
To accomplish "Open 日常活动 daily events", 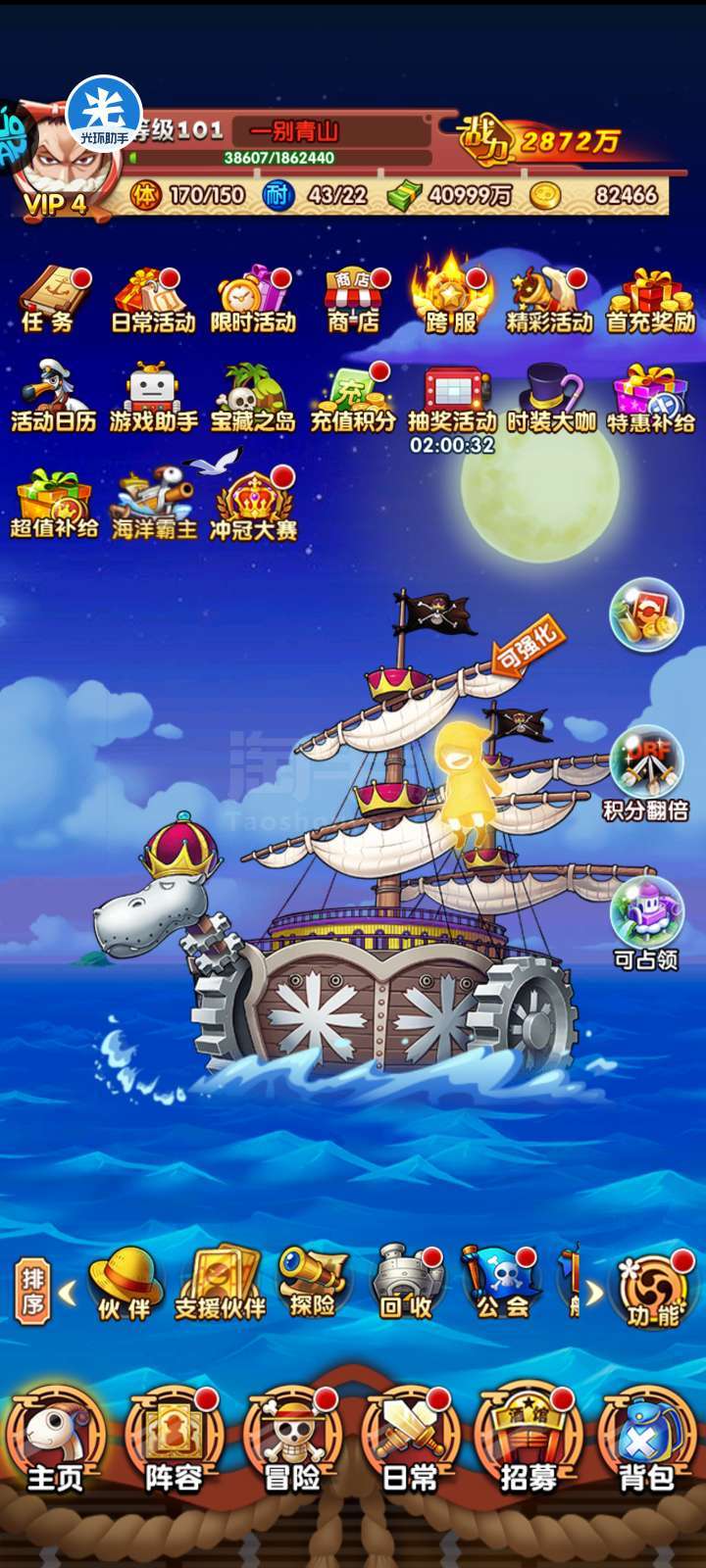I will click(152, 300).
